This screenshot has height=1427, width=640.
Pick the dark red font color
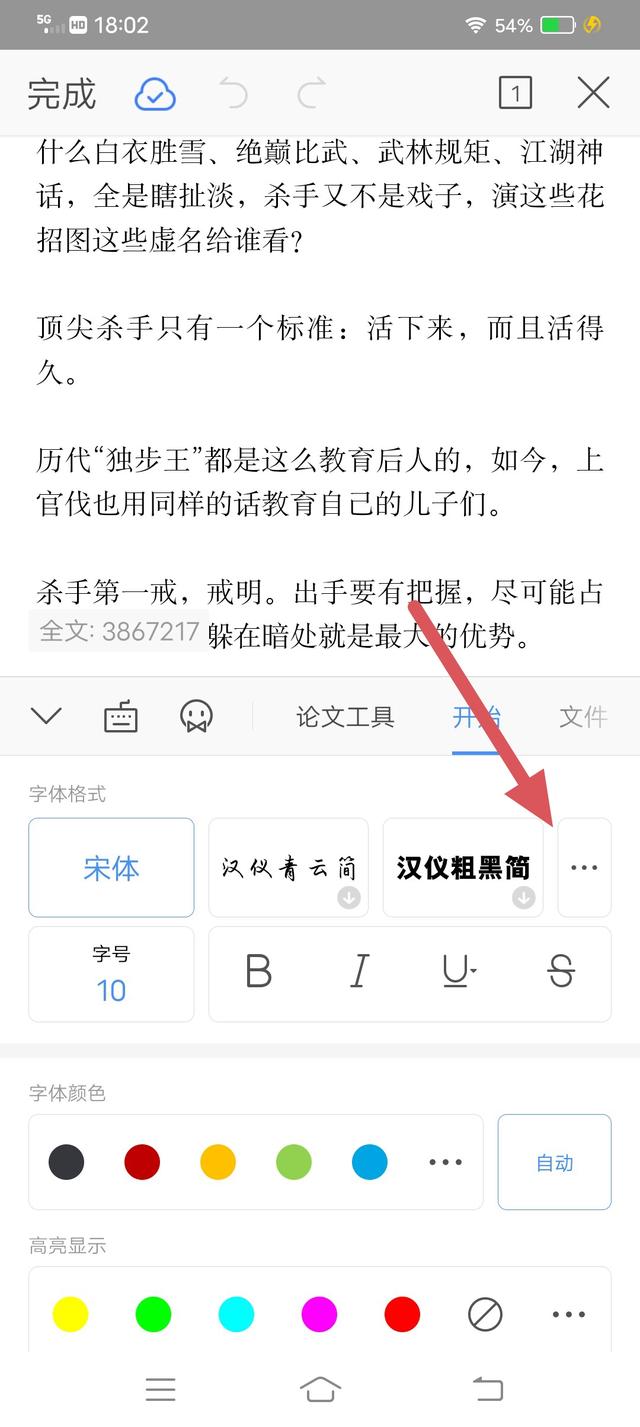click(x=142, y=1162)
